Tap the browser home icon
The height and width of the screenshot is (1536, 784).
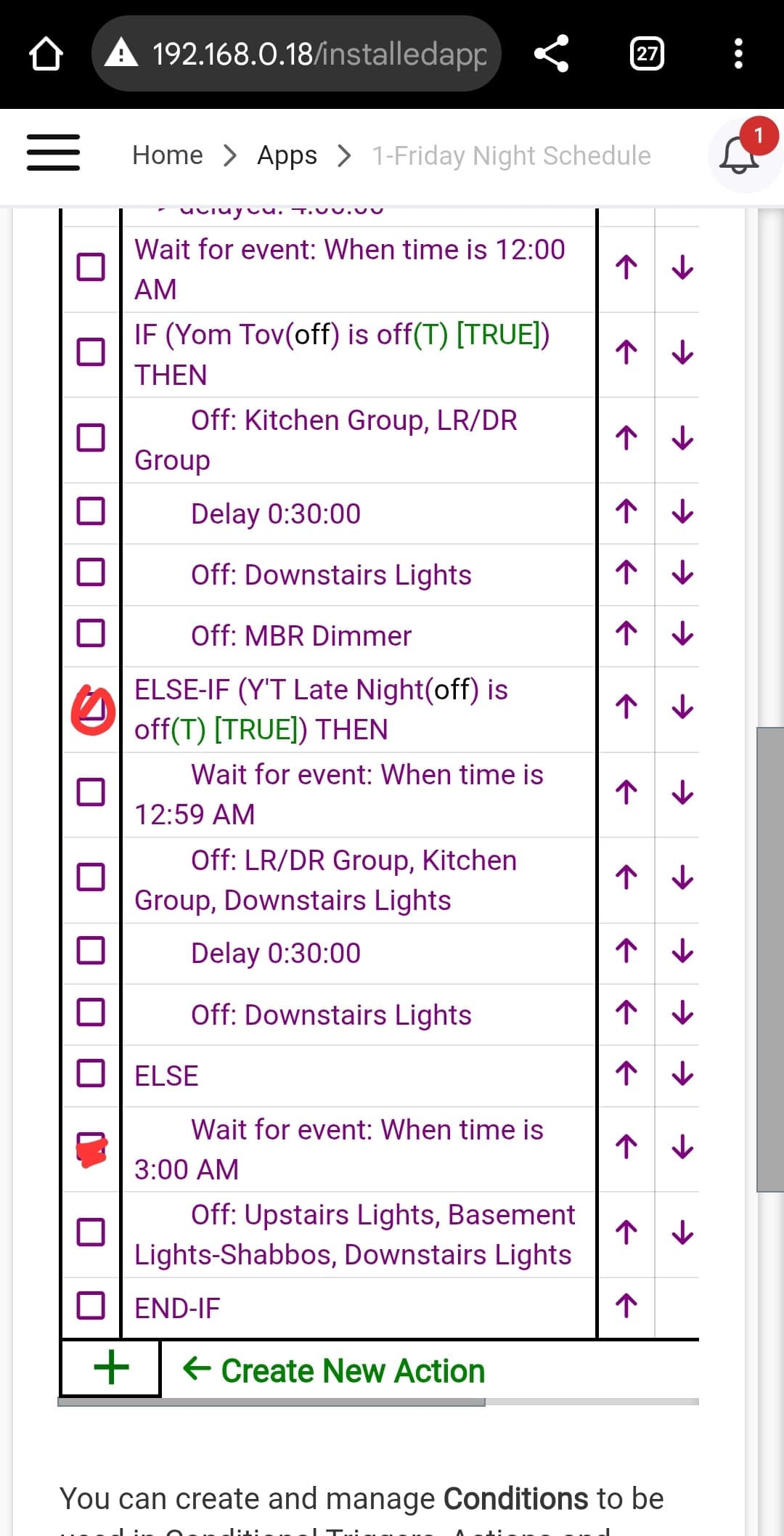coord(46,54)
